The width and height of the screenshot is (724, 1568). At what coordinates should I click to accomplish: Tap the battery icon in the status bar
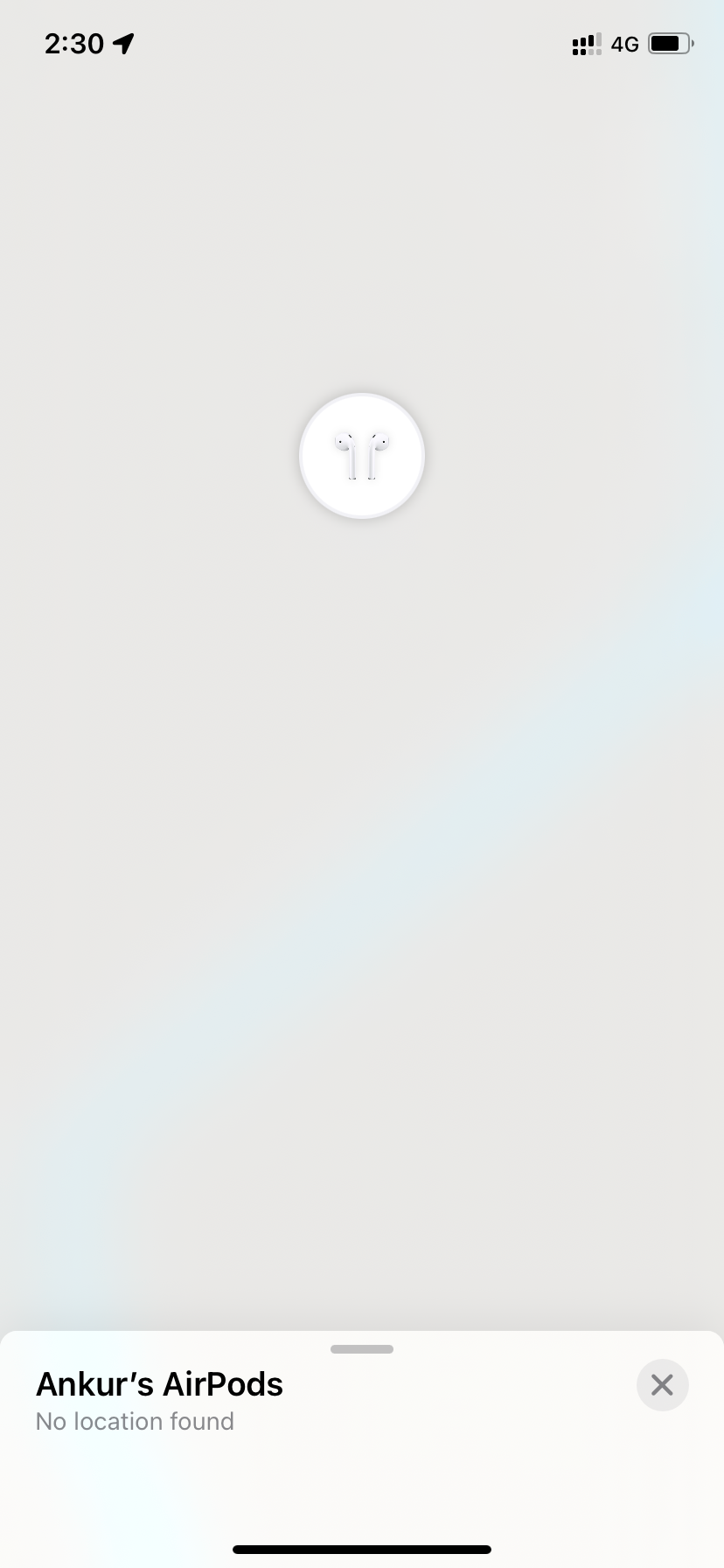670,43
